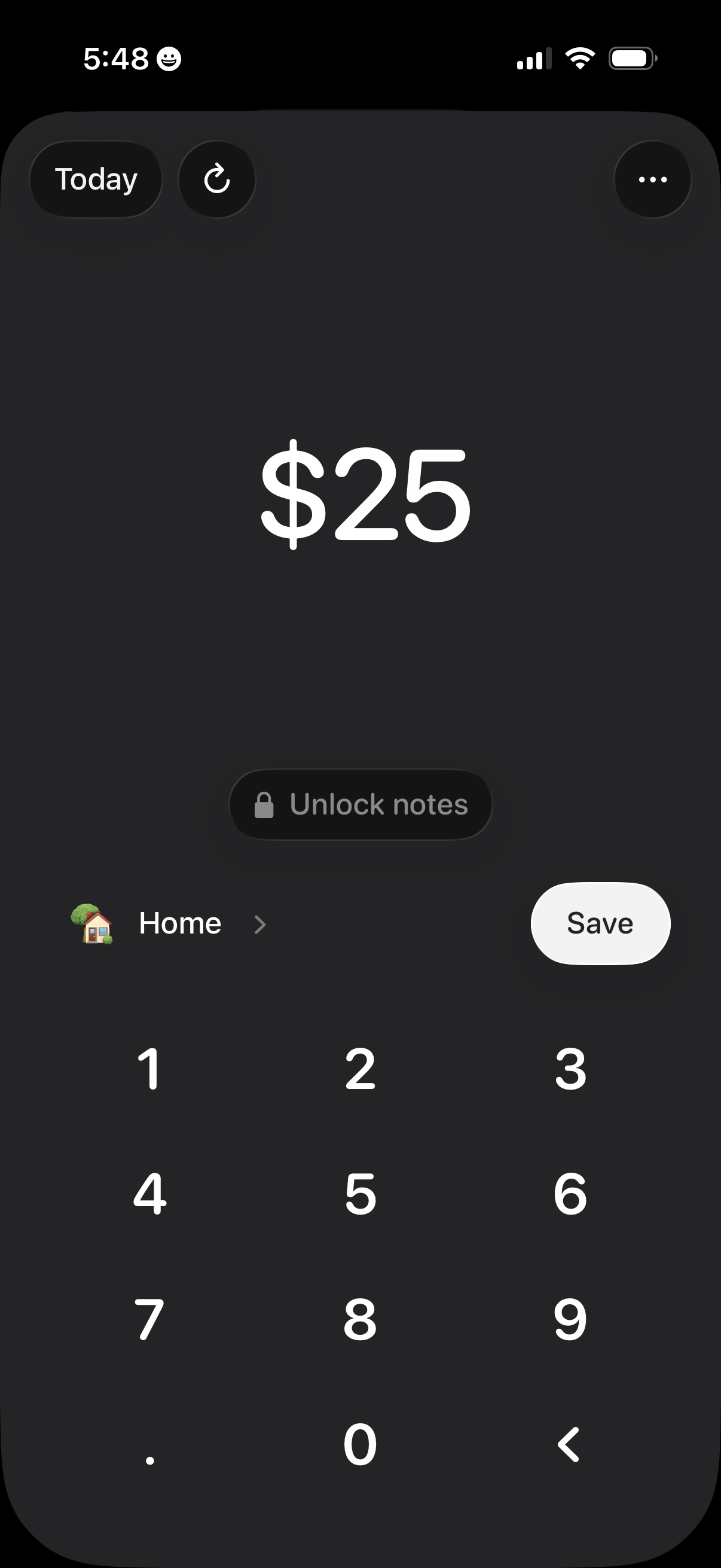This screenshot has width=721, height=1568.
Task: Enter digit 3 on the keypad
Action: [570, 1069]
